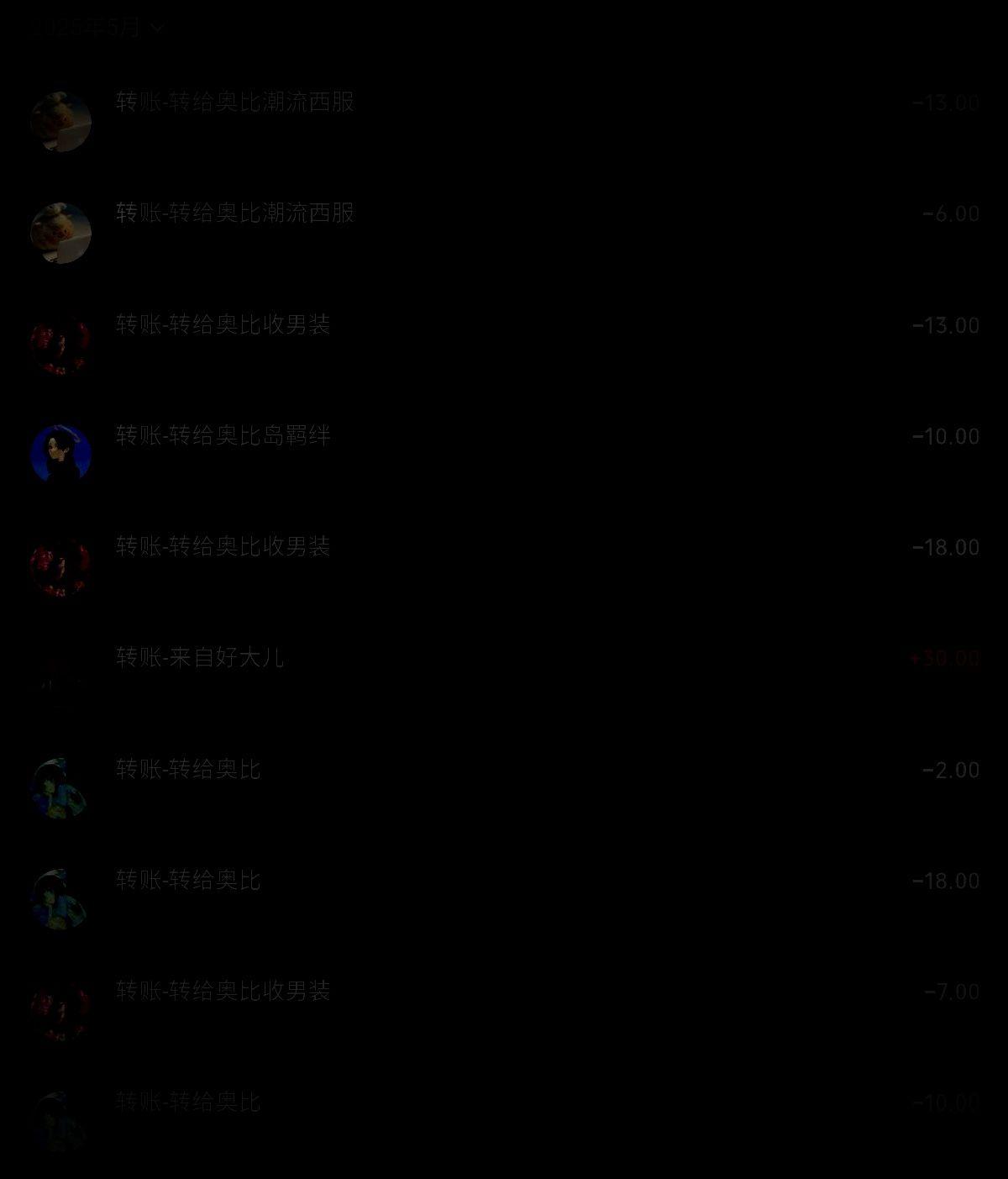Viewport: 1008px width, 1179px height.
Task: View the 奥比收男装 transfer of -13.00
Action: click(504, 343)
